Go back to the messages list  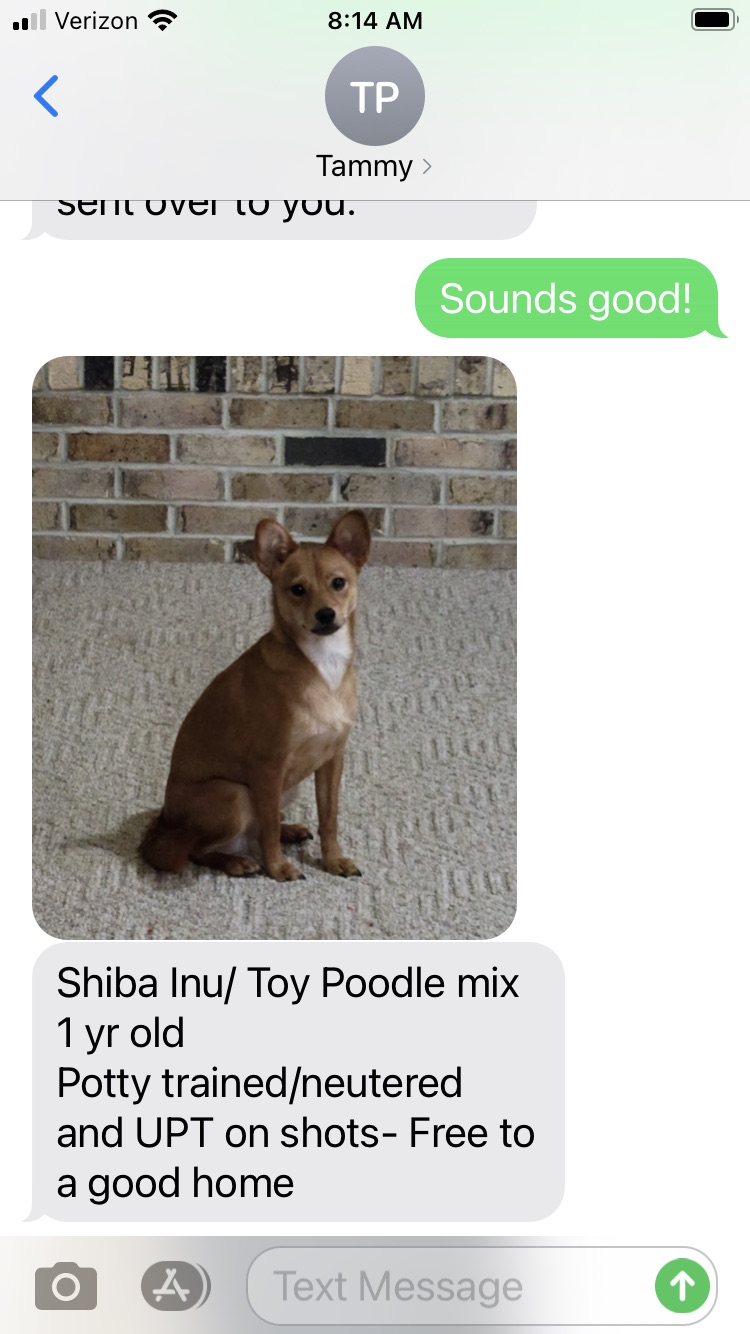pos(46,96)
